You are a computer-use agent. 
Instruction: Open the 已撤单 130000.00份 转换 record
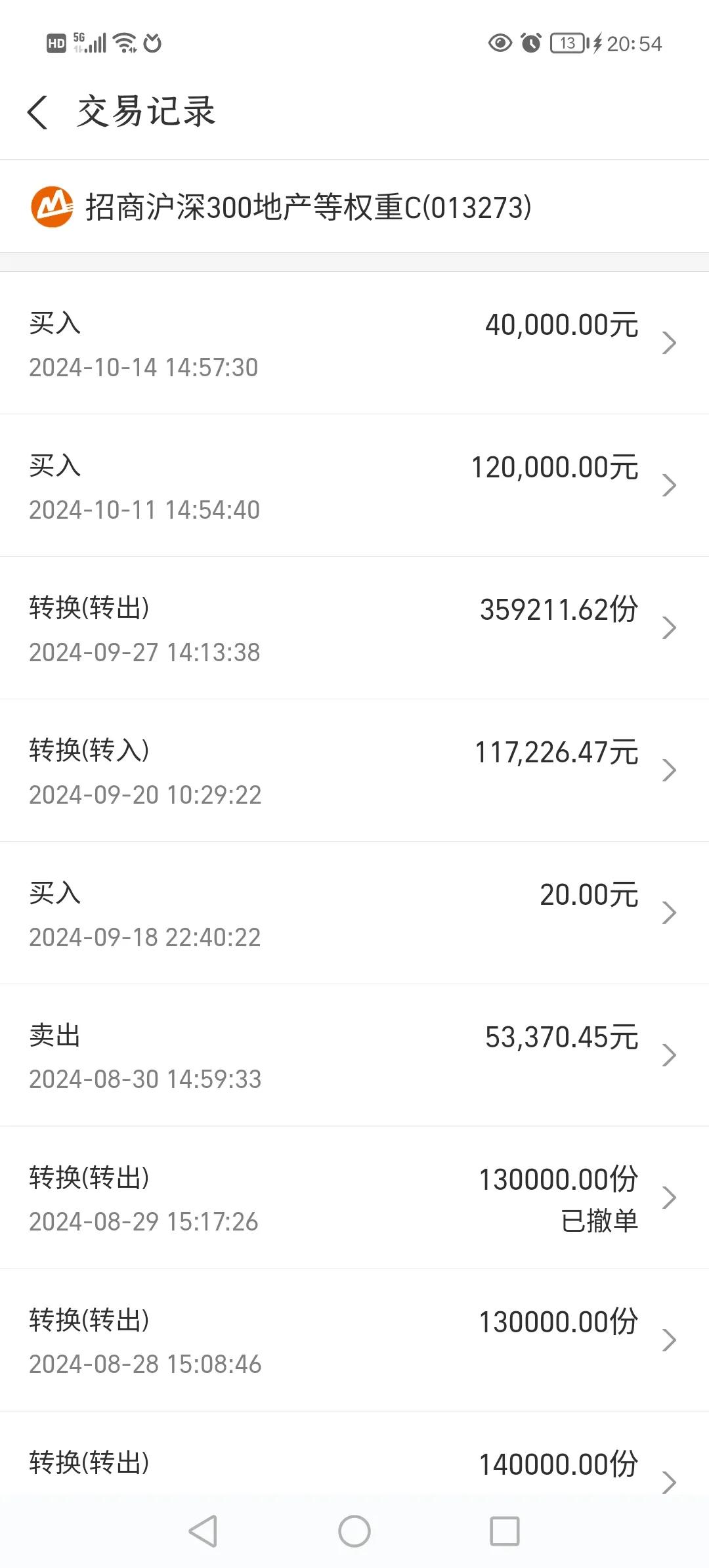[354, 1198]
